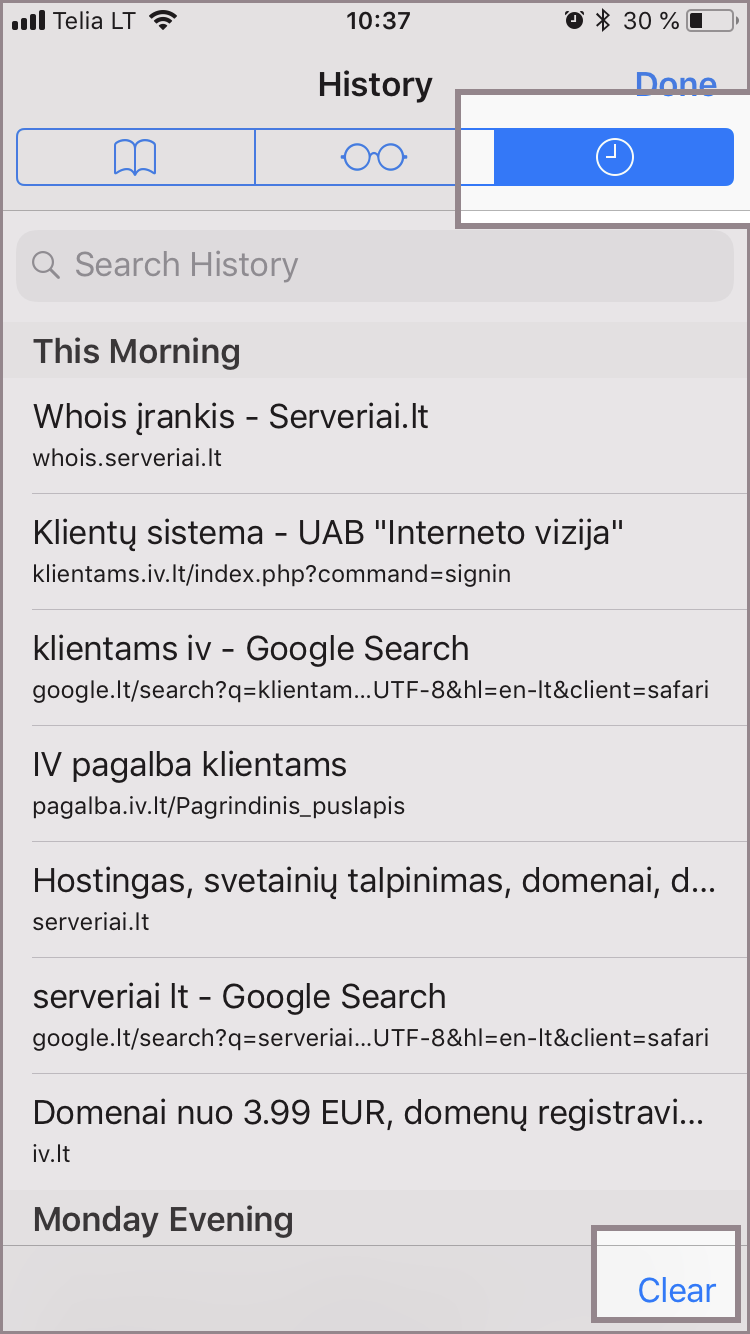Tap Clear to erase history

[x=676, y=1290]
